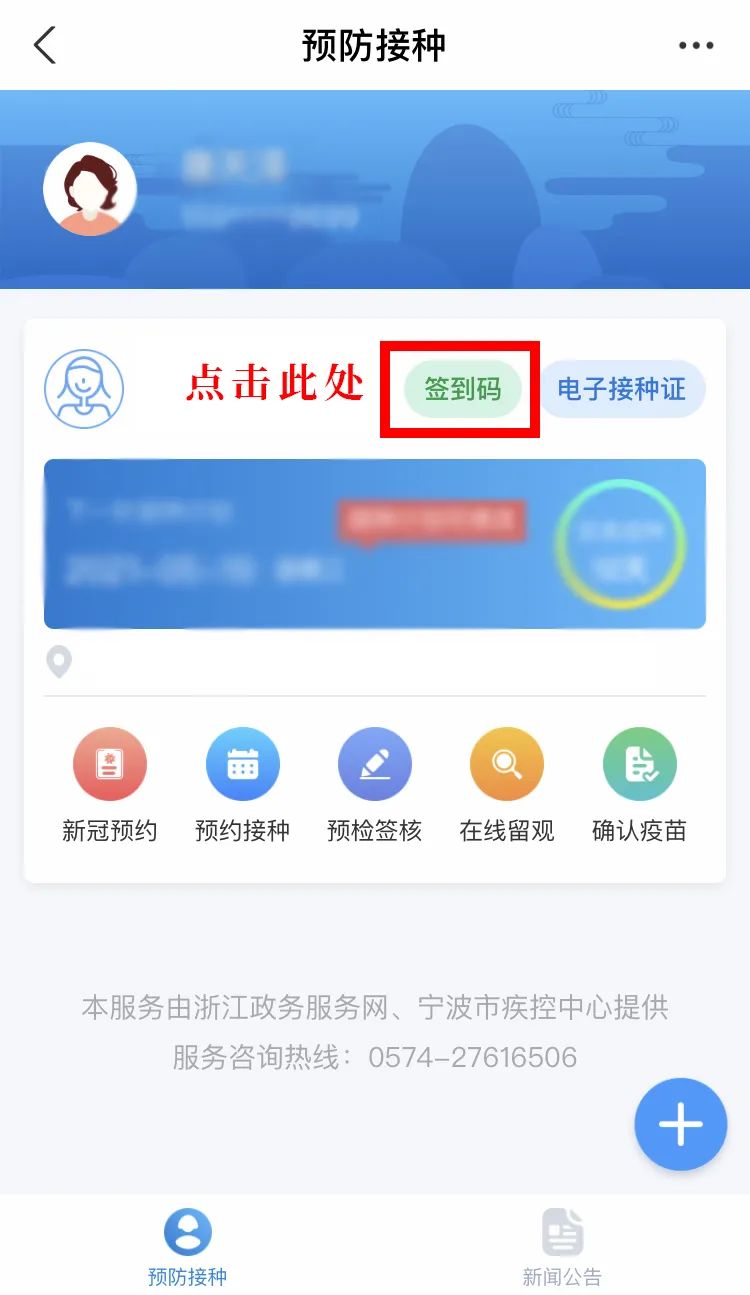Screen dimensions: 750x1295
Task: Open the 在线留观 online observation icon
Action: click(507, 765)
